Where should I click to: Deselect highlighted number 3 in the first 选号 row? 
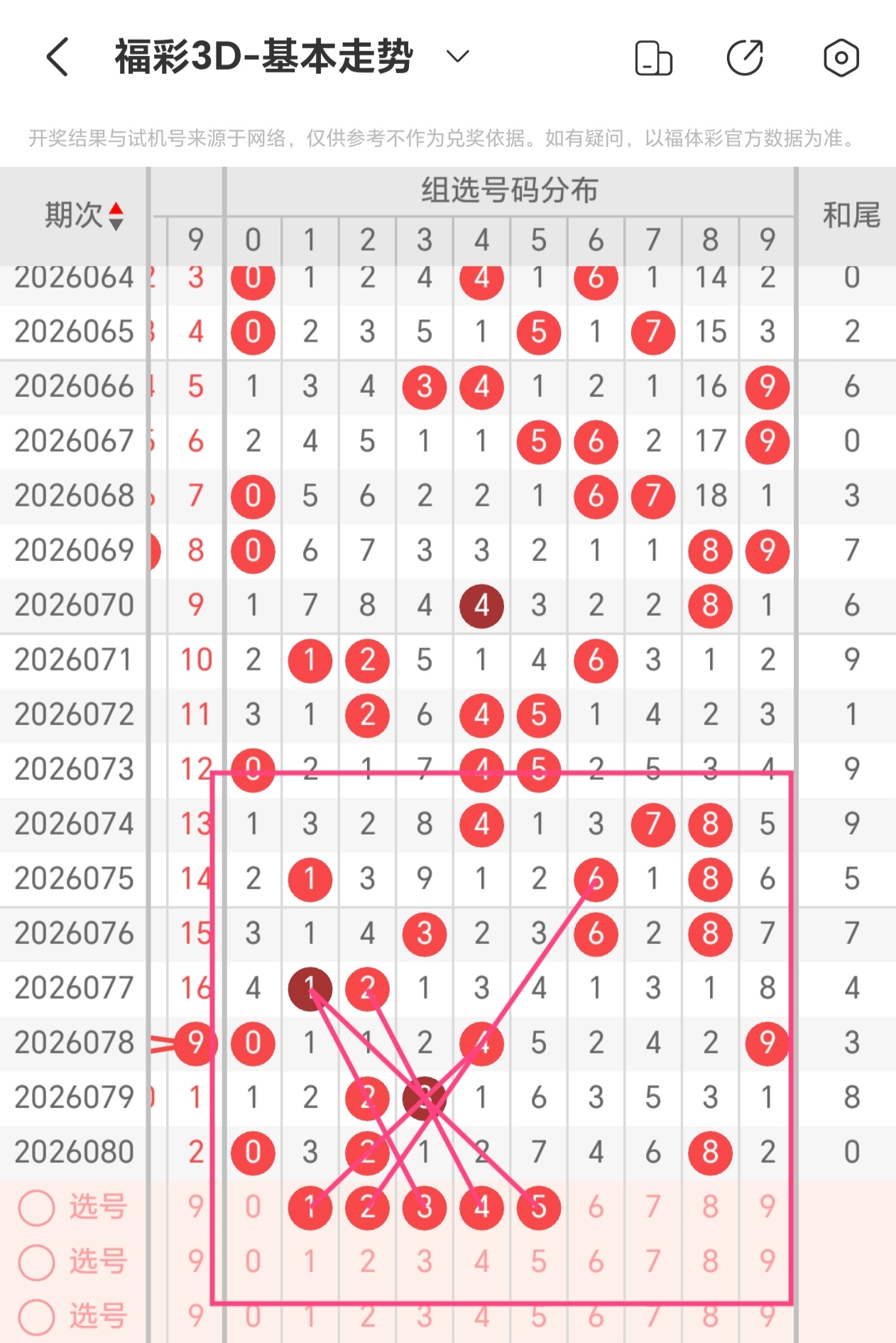(x=425, y=1207)
